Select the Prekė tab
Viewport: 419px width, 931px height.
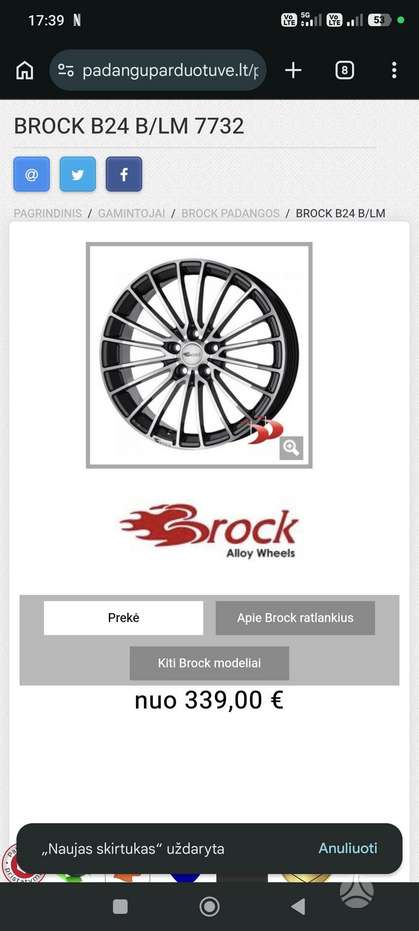coord(123,618)
